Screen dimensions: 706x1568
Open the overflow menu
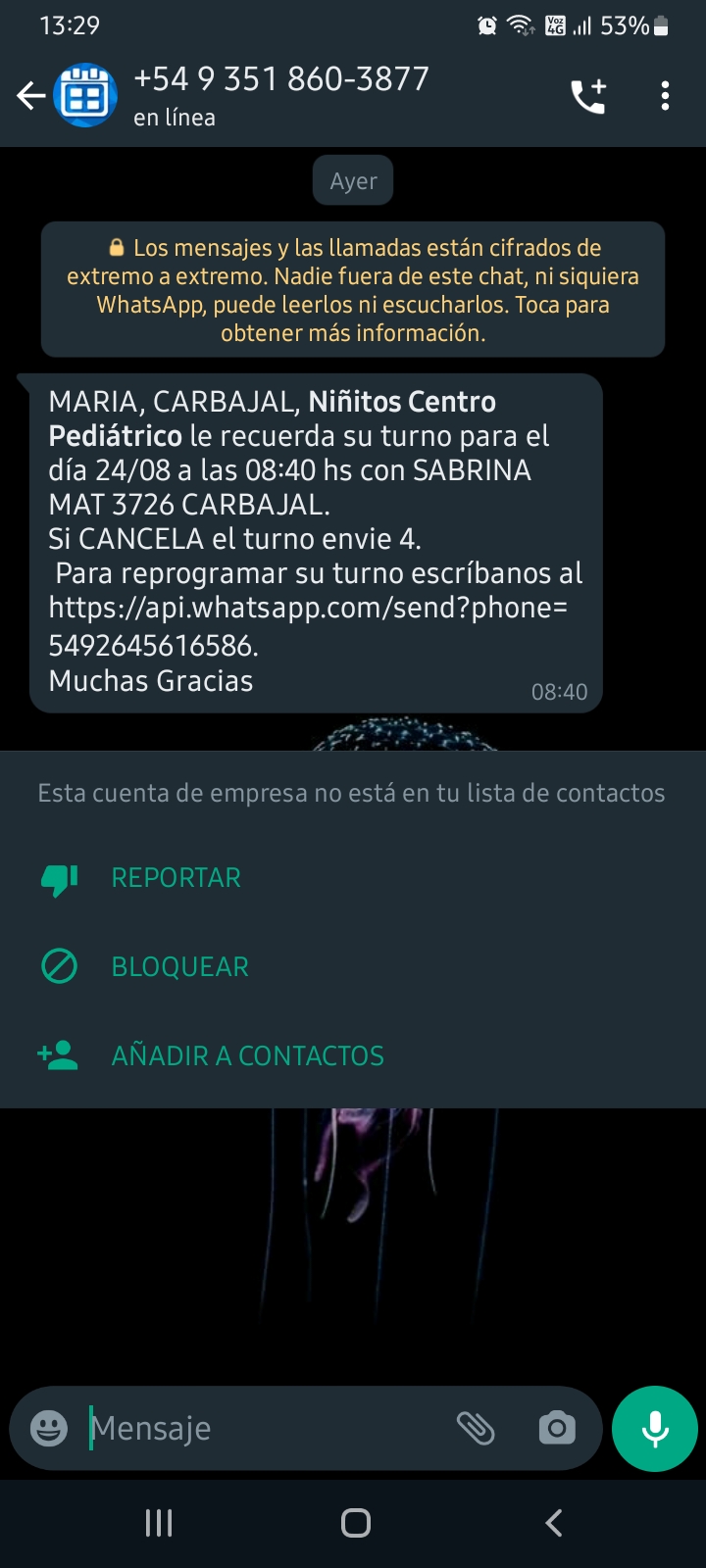point(665,95)
